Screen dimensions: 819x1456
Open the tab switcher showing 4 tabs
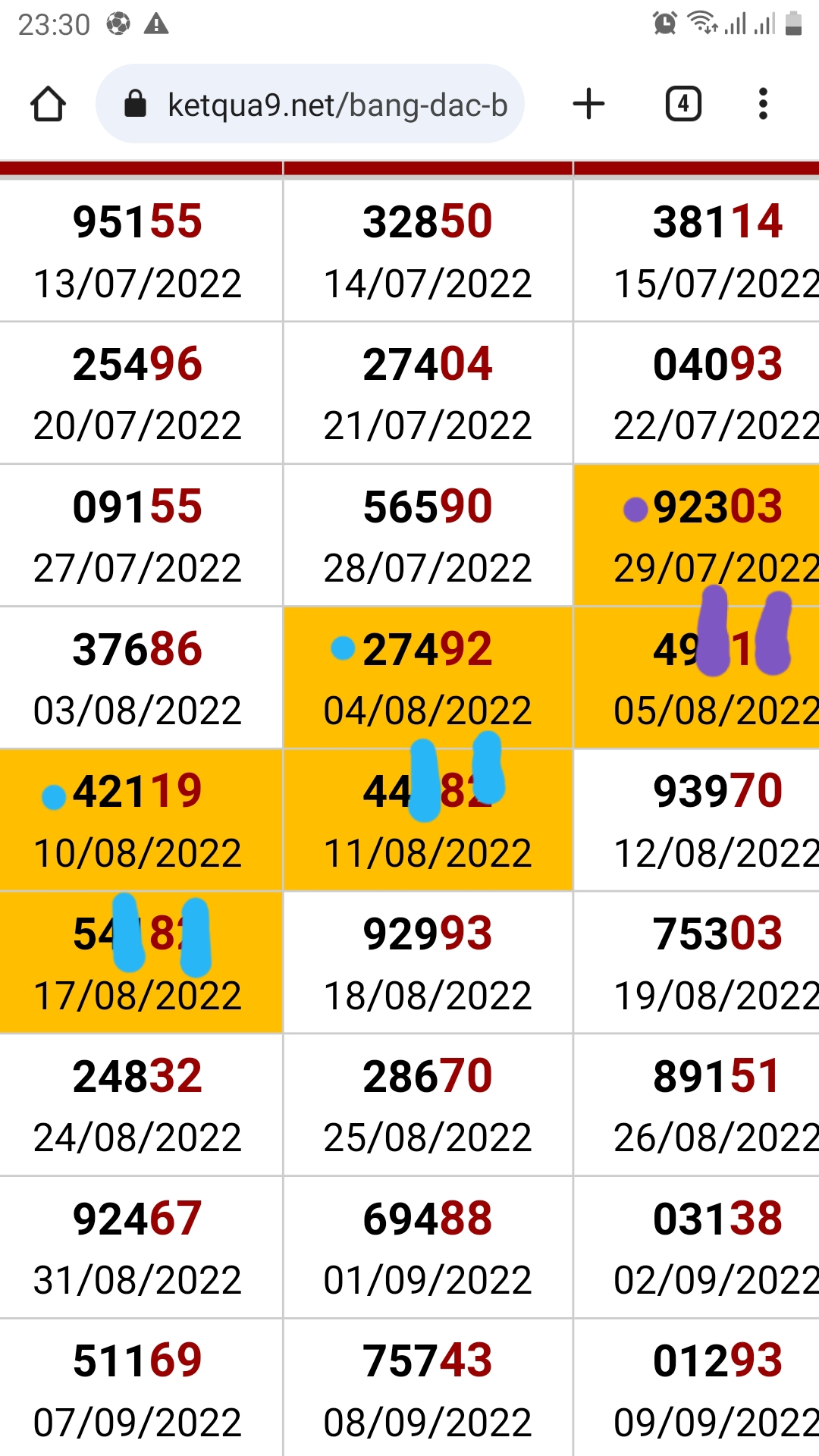tap(683, 104)
